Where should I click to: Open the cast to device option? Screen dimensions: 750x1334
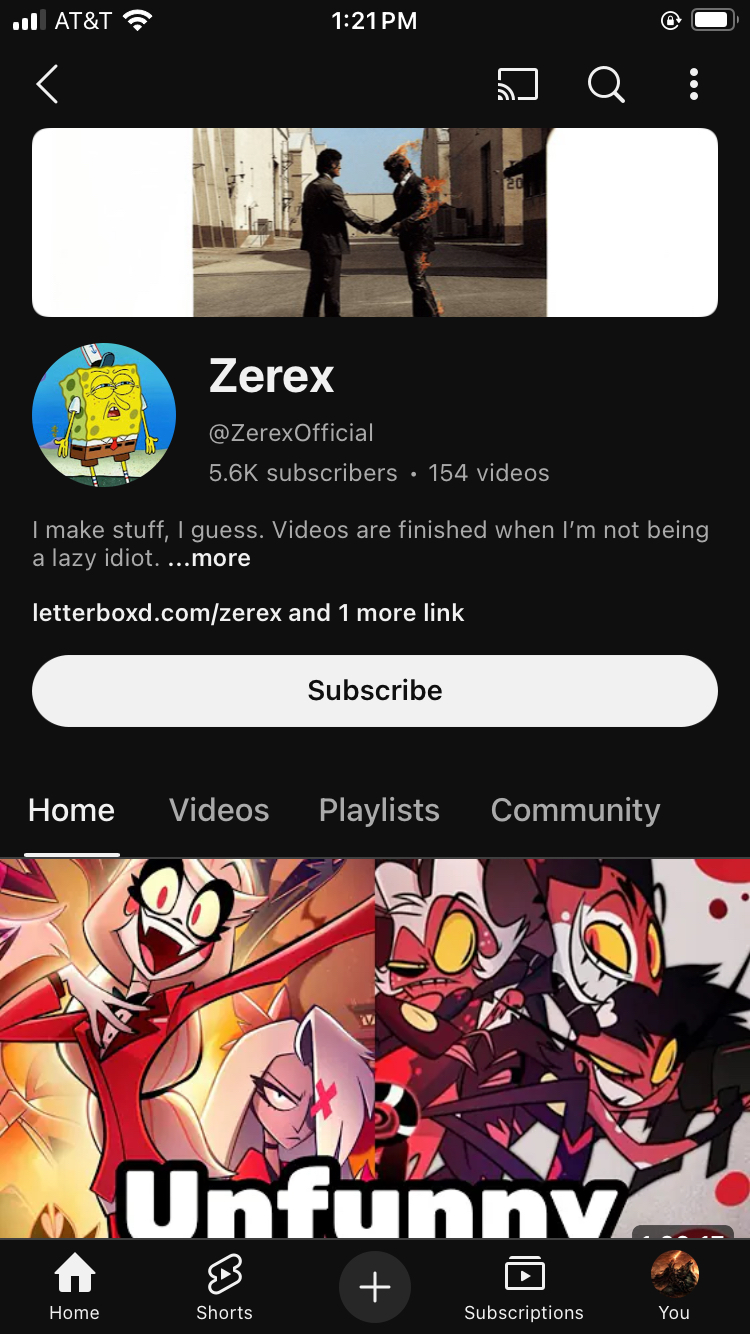pyautogui.click(x=517, y=85)
